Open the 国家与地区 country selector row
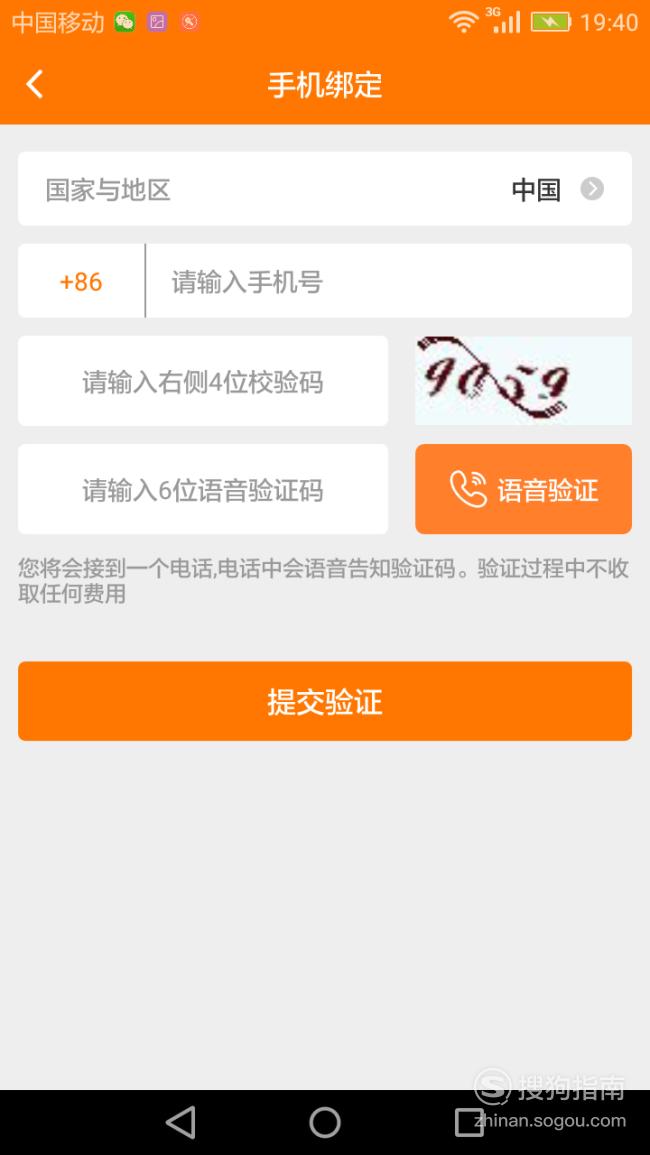The width and height of the screenshot is (650, 1155). click(325, 189)
